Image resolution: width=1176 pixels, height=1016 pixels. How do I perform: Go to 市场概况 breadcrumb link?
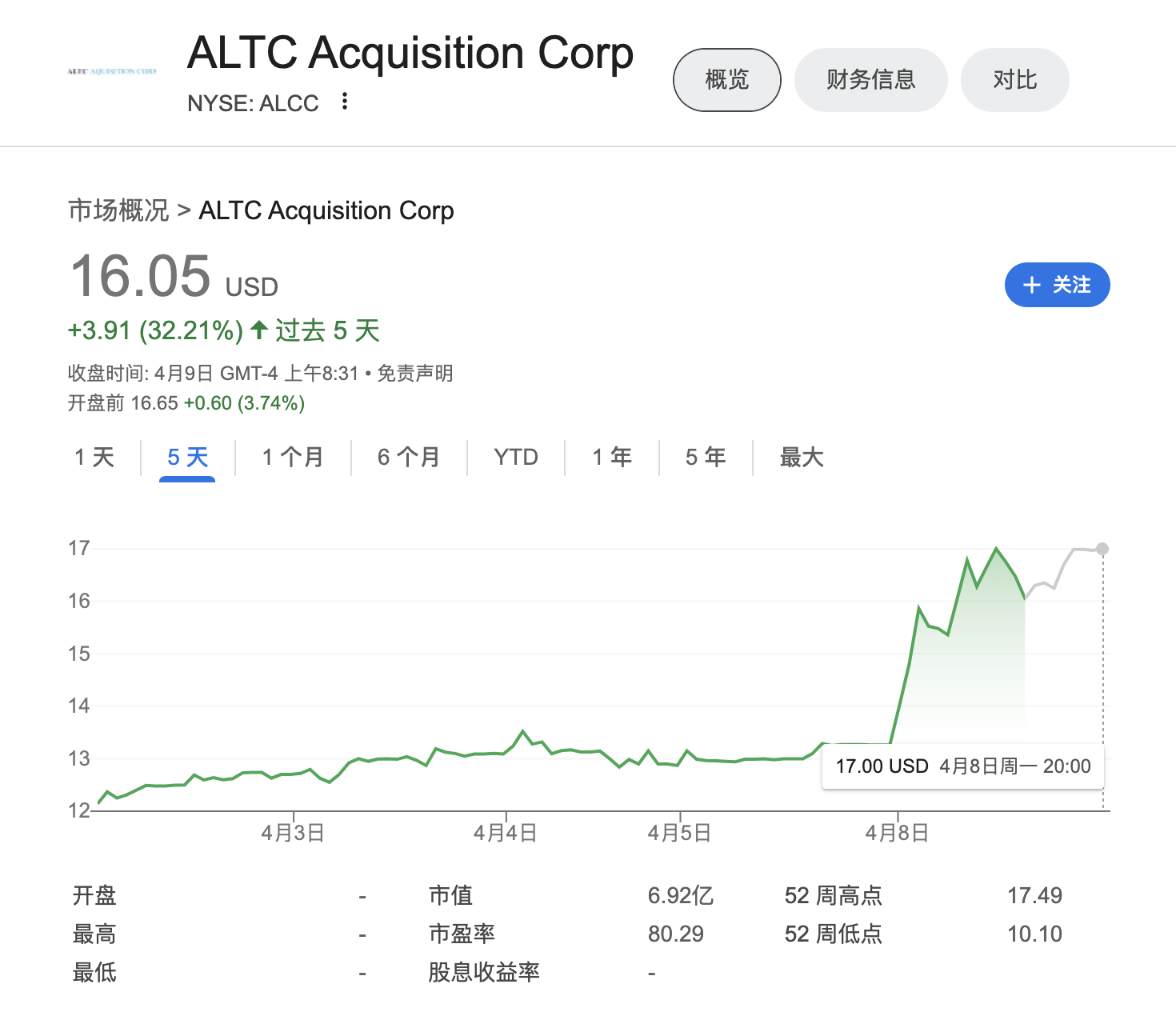[118, 210]
